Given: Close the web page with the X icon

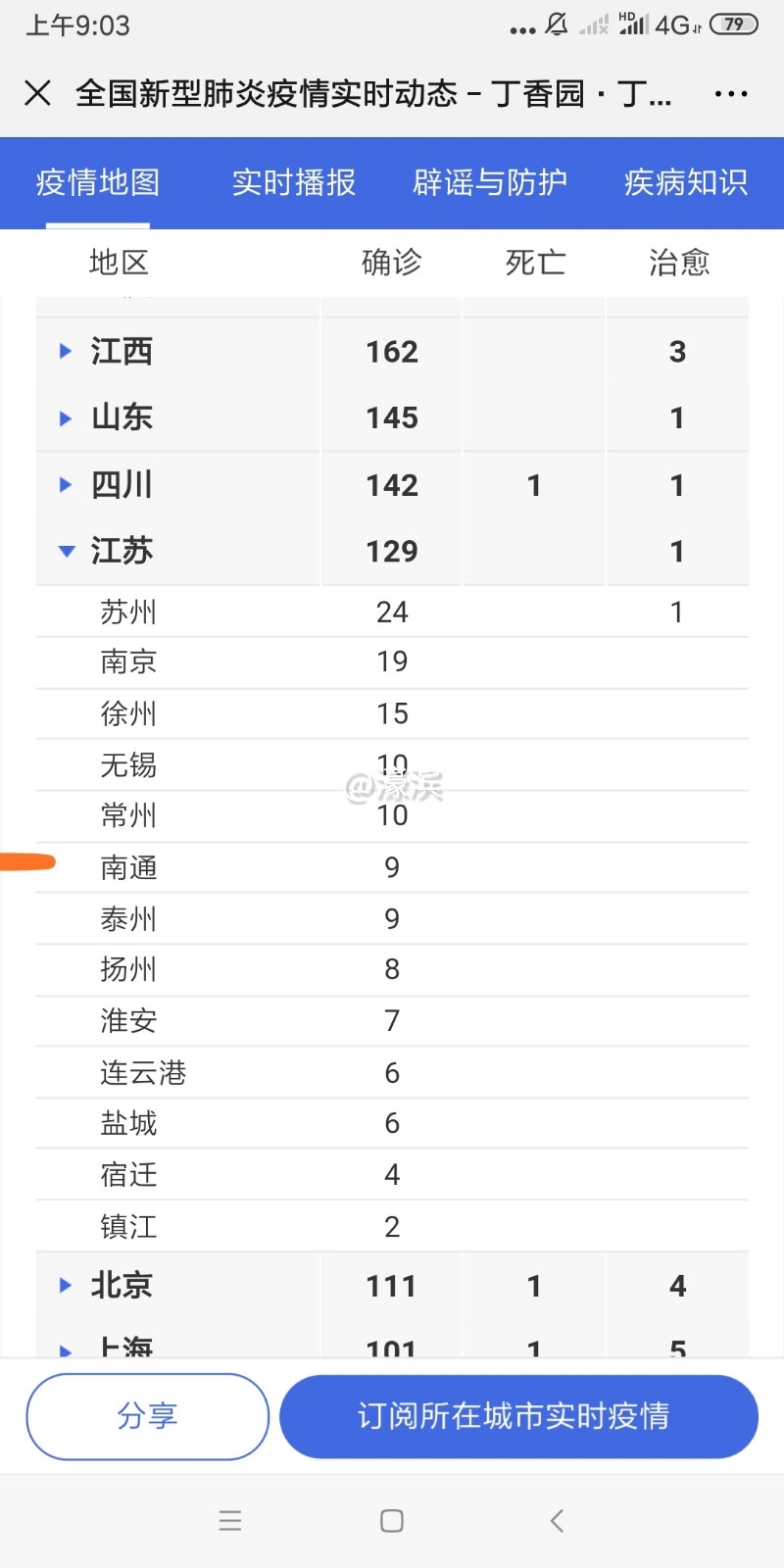Looking at the screenshot, I should pyautogui.click(x=37, y=93).
